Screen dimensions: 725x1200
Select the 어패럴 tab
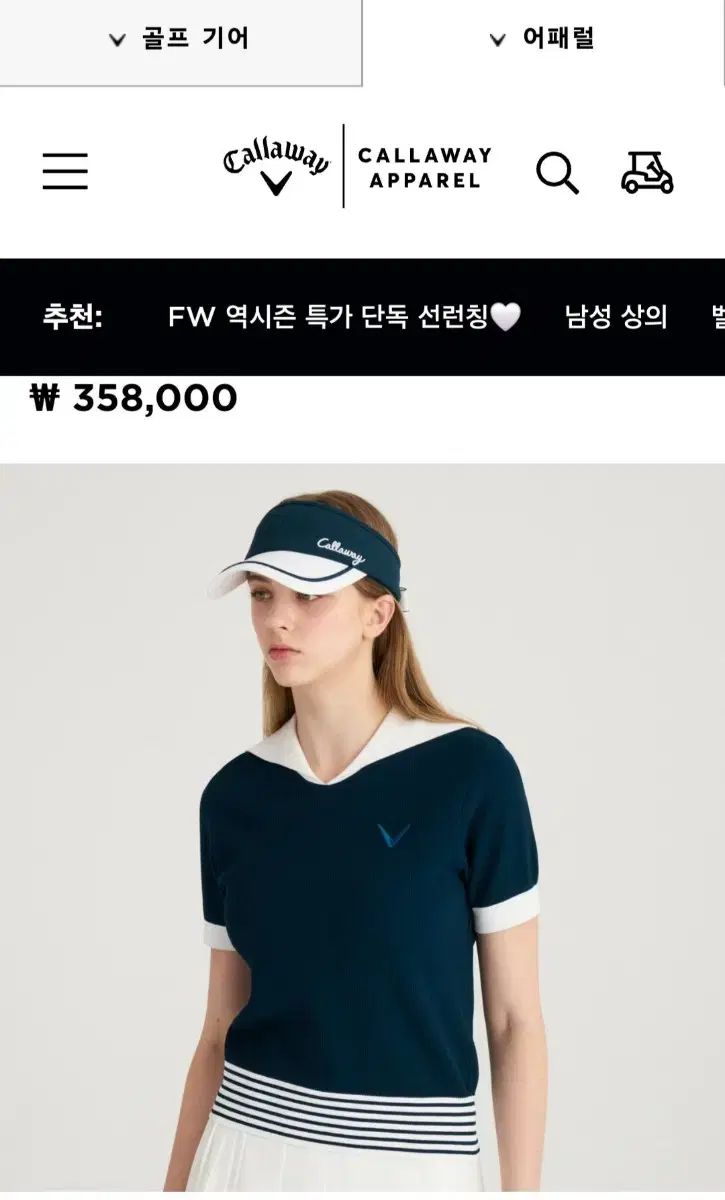coord(543,40)
